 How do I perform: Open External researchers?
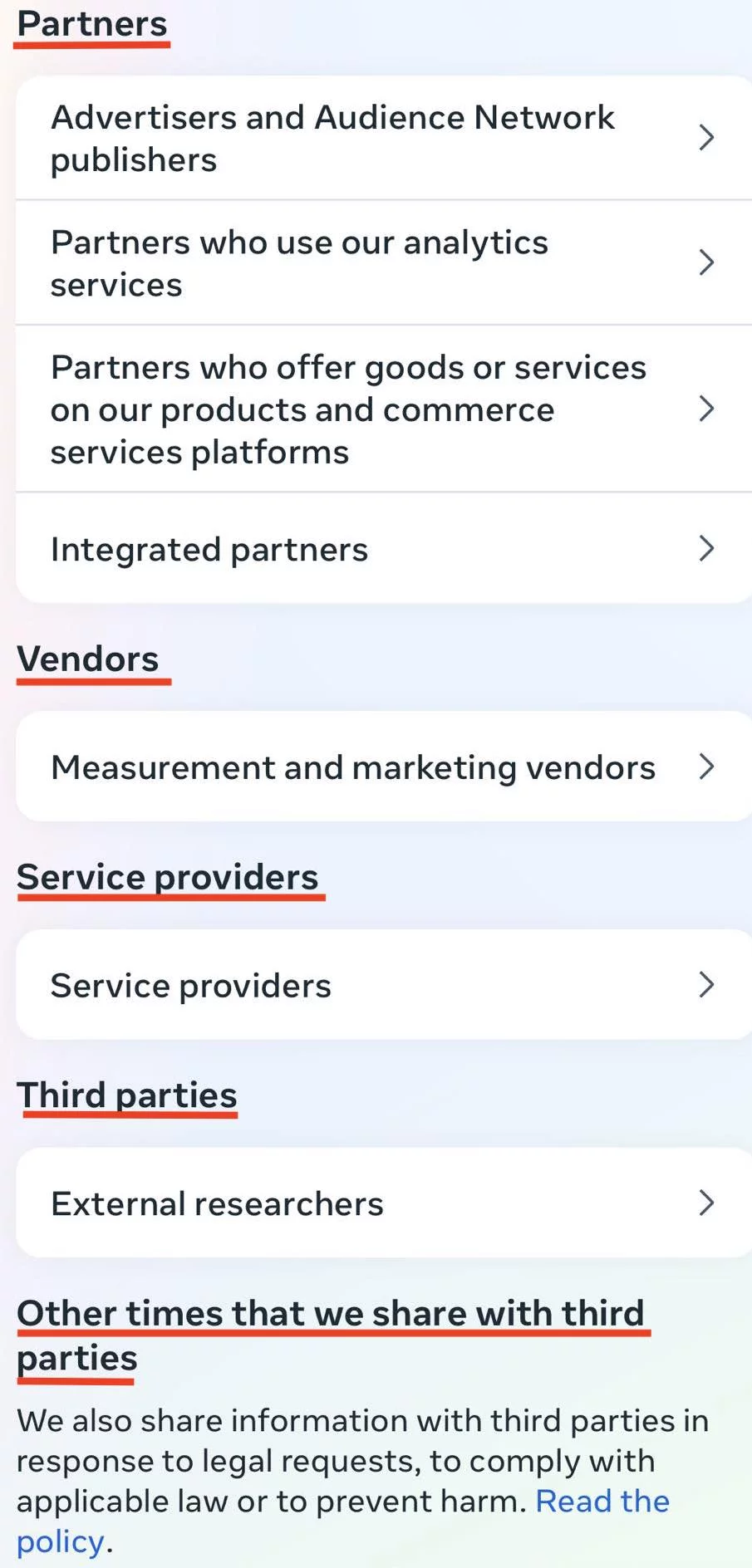[382, 1203]
